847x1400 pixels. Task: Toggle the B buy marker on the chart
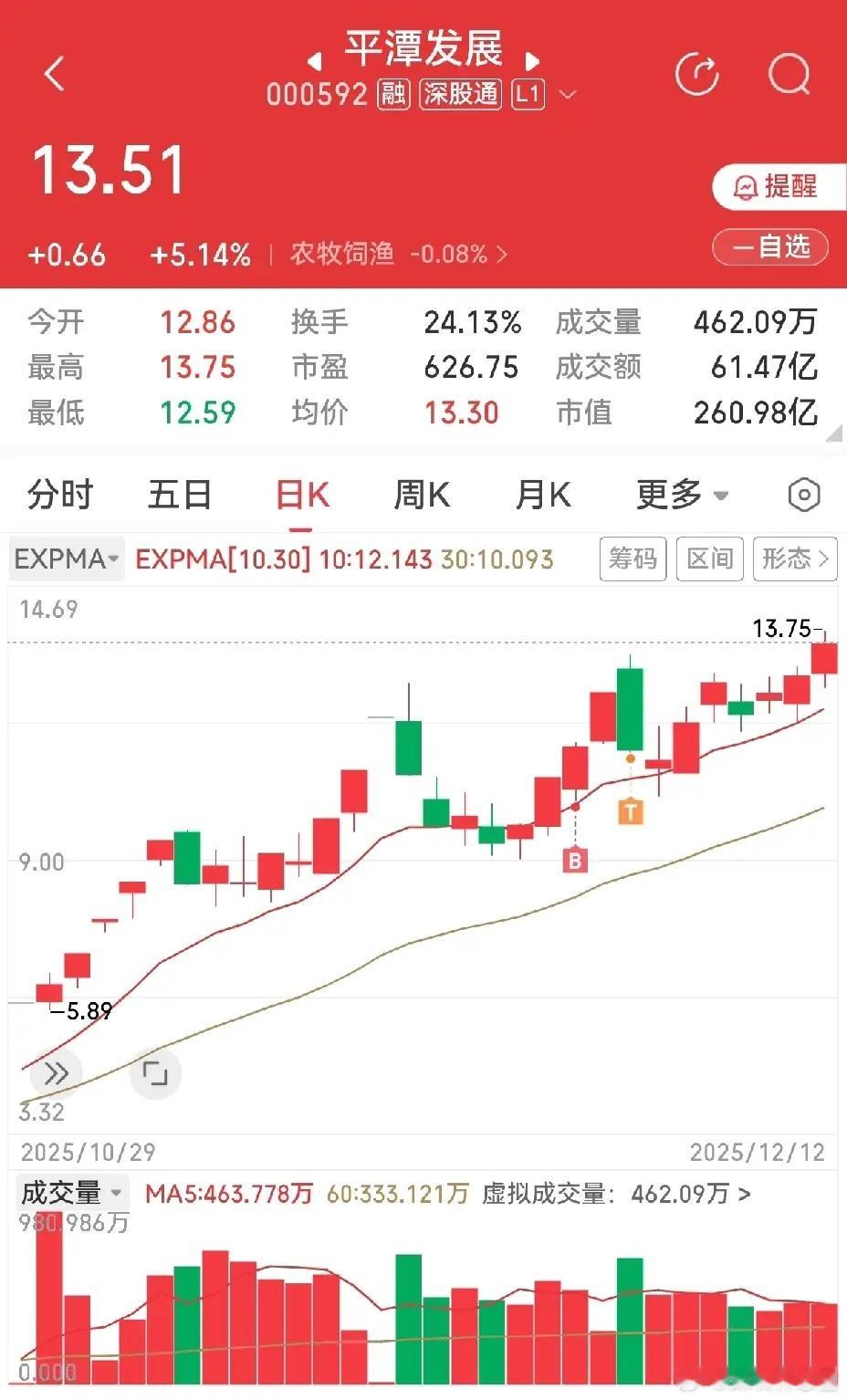[x=576, y=860]
